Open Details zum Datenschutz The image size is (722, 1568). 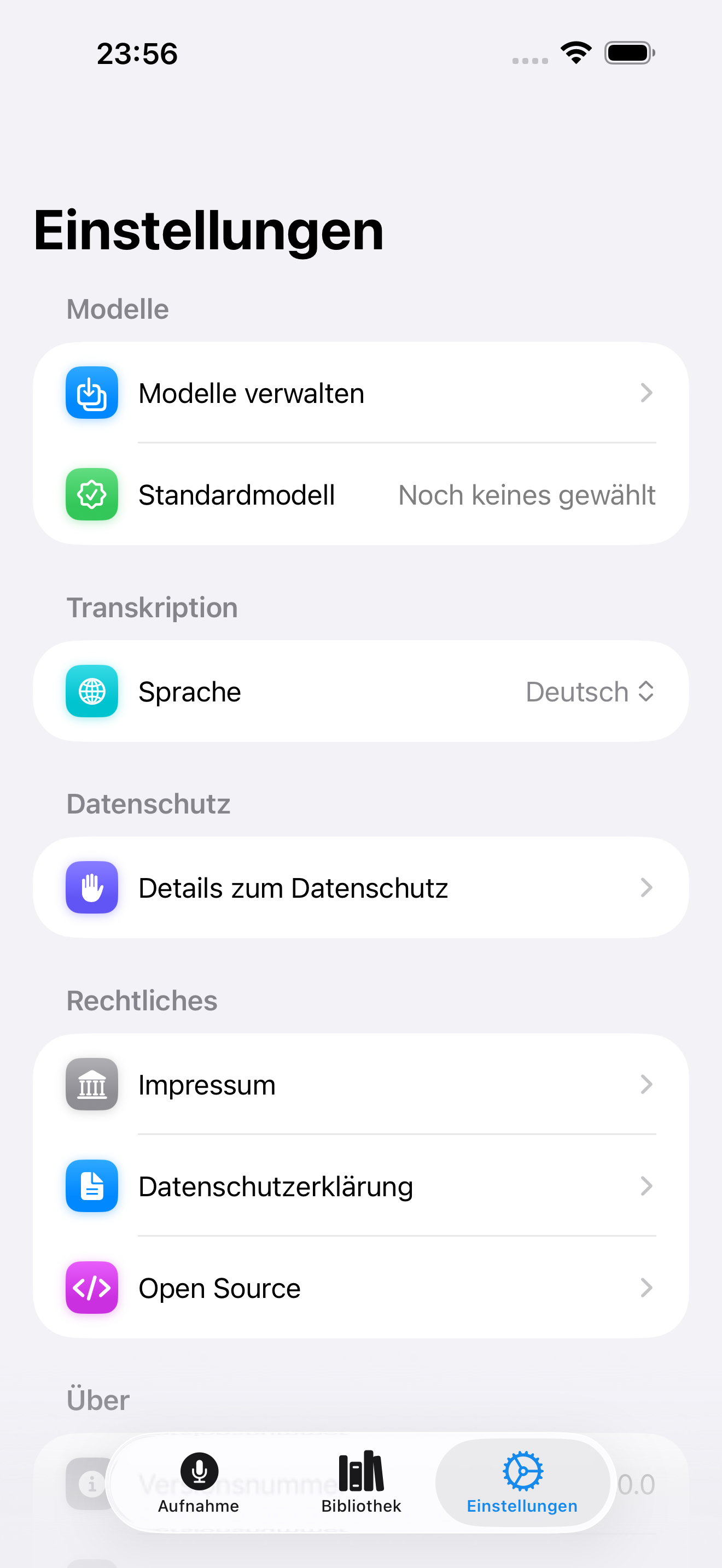point(361,887)
